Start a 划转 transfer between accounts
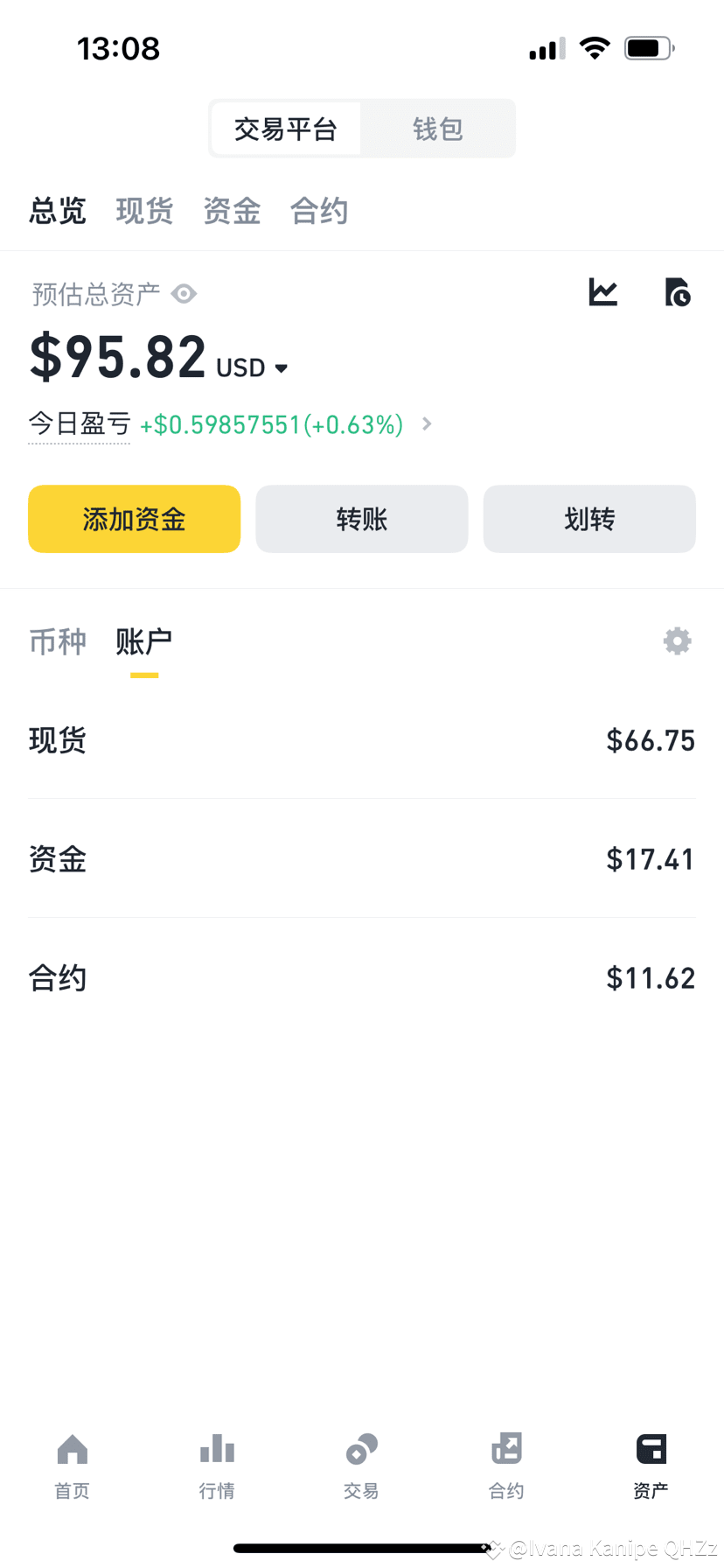This screenshot has width=724, height=1568. 589,519
